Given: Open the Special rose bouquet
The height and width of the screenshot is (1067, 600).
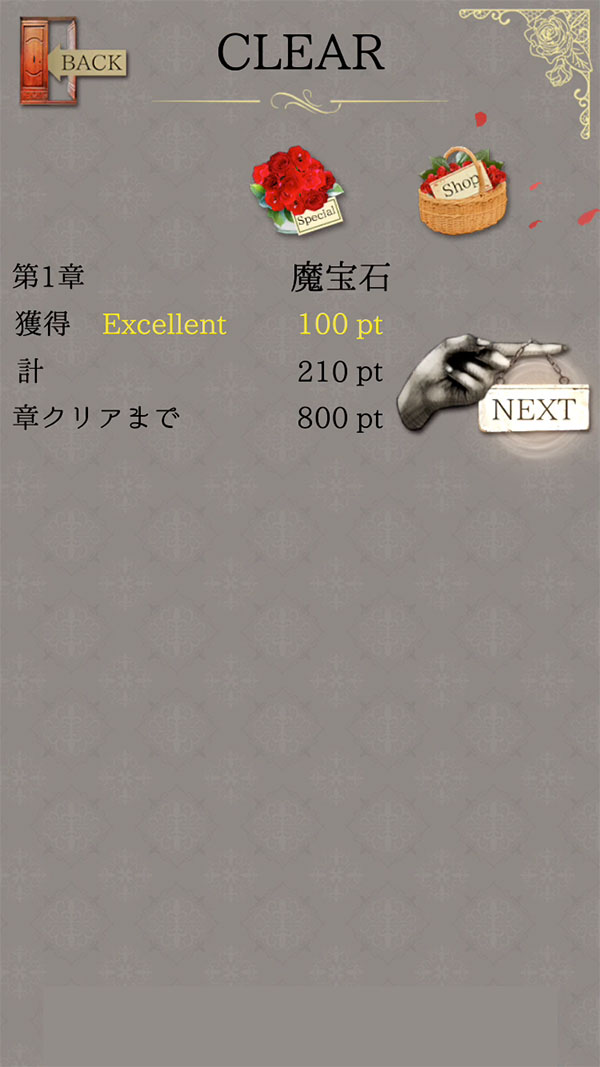Looking at the screenshot, I should coord(296,190).
